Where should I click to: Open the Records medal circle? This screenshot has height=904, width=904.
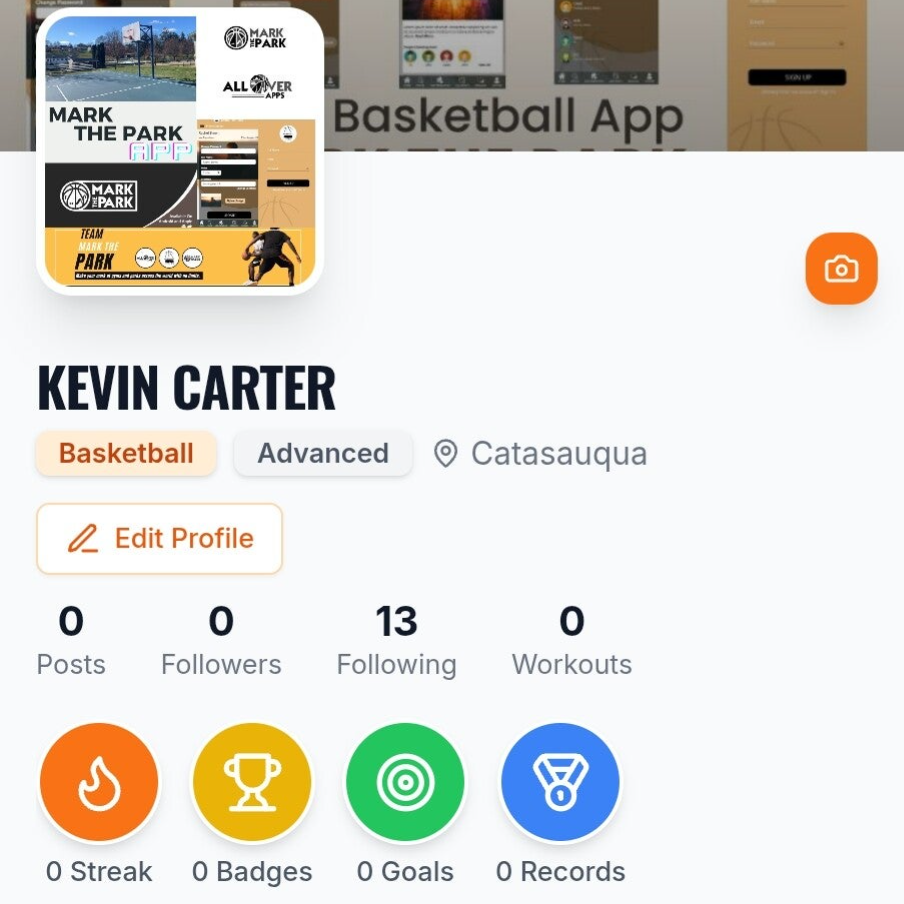(x=560, y=783)
